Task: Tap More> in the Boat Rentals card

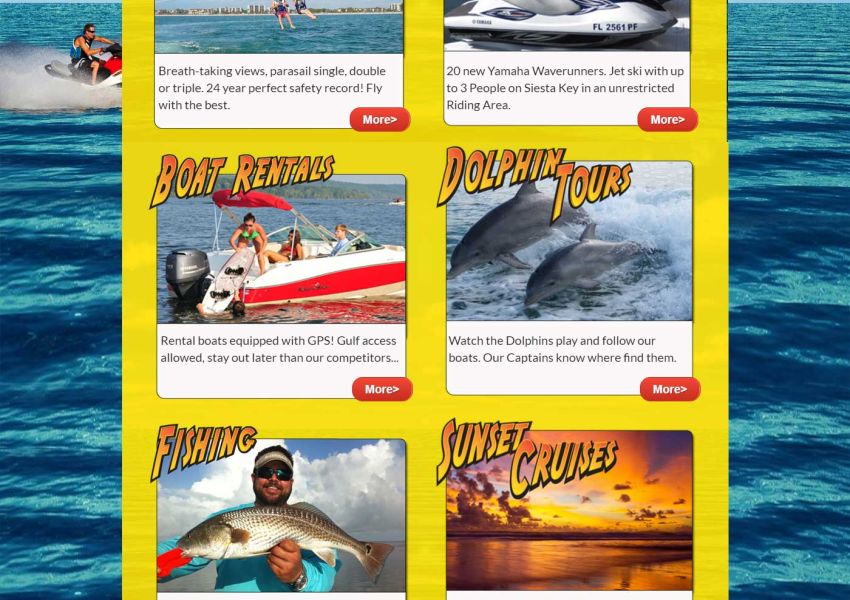Action: [382, 389]
